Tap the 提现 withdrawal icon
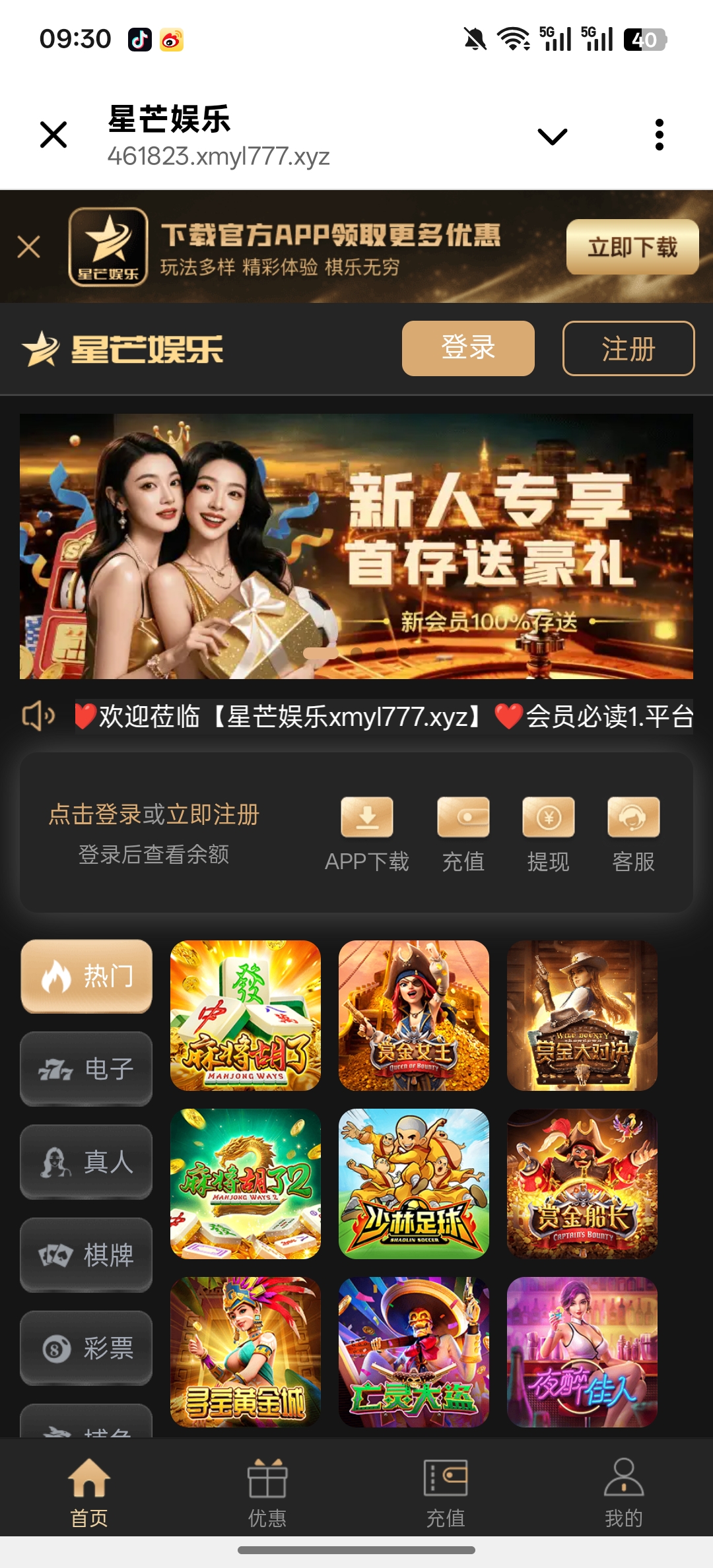The height and width of the screenshot is (1568, 713). [548, 818]
